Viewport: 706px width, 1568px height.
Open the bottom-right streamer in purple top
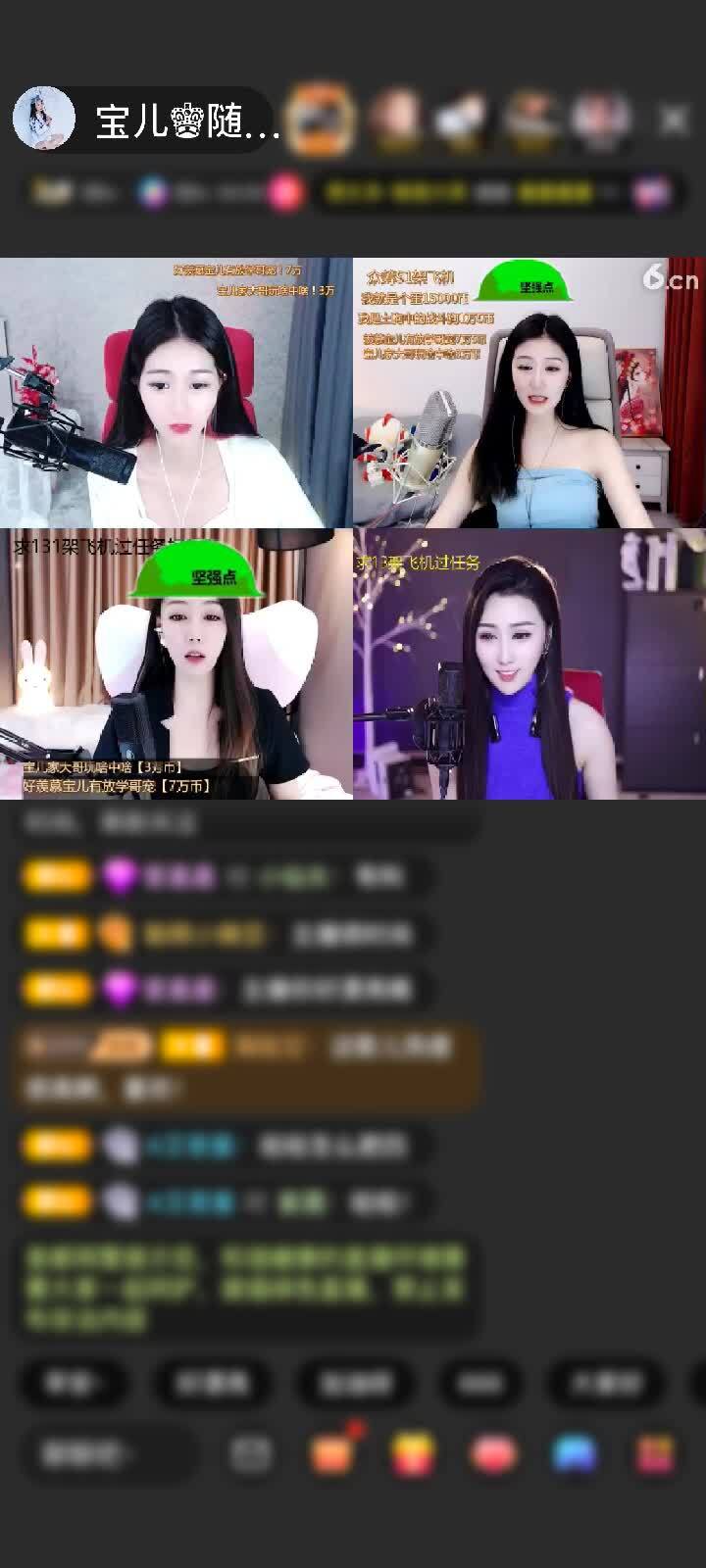pos(529,664)
